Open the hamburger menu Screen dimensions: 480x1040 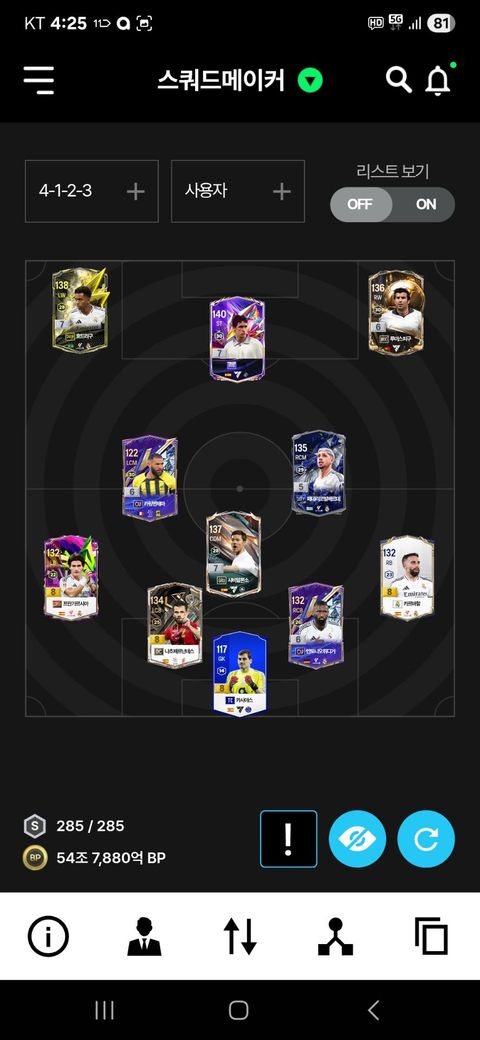pos(39,80)
